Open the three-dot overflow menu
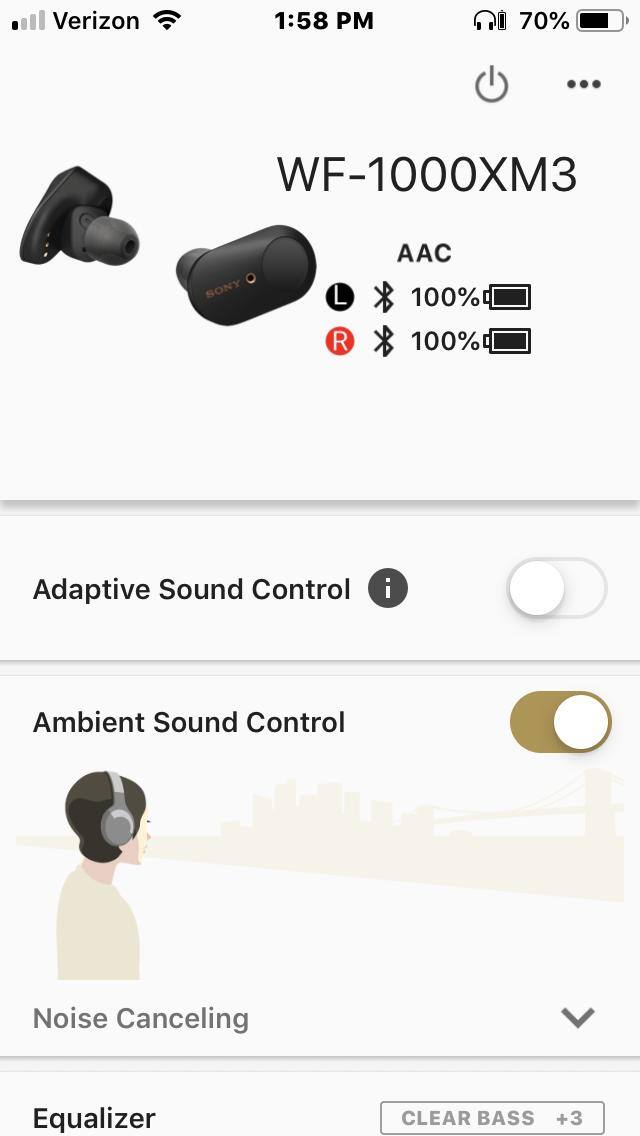 pos(583,85)
